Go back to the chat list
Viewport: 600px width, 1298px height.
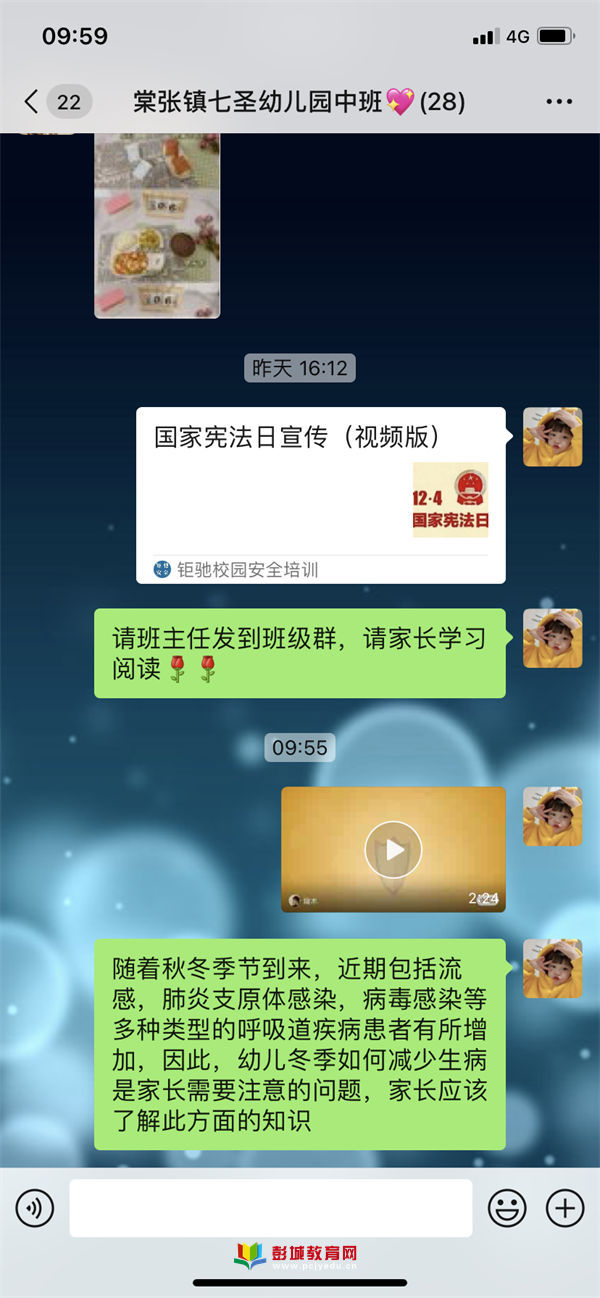point(32,101)
